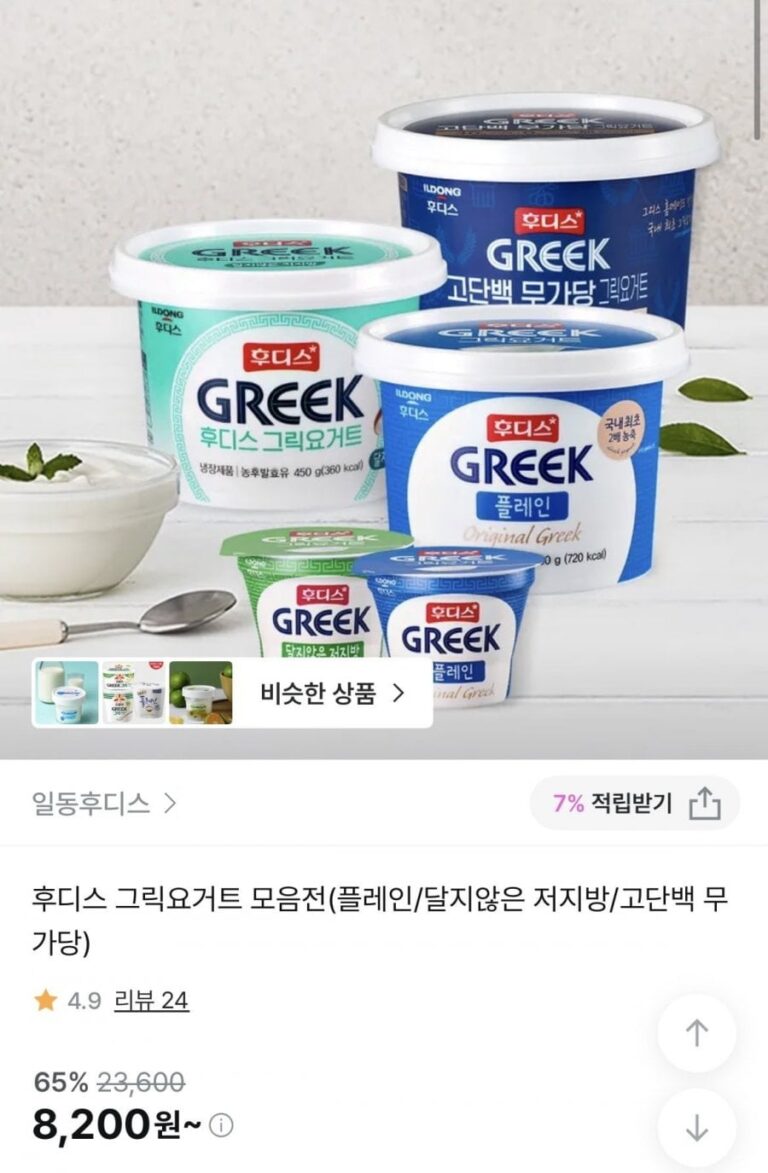Open the 리뷰 24 reviews link
768x1173 pixels.
151,1001
